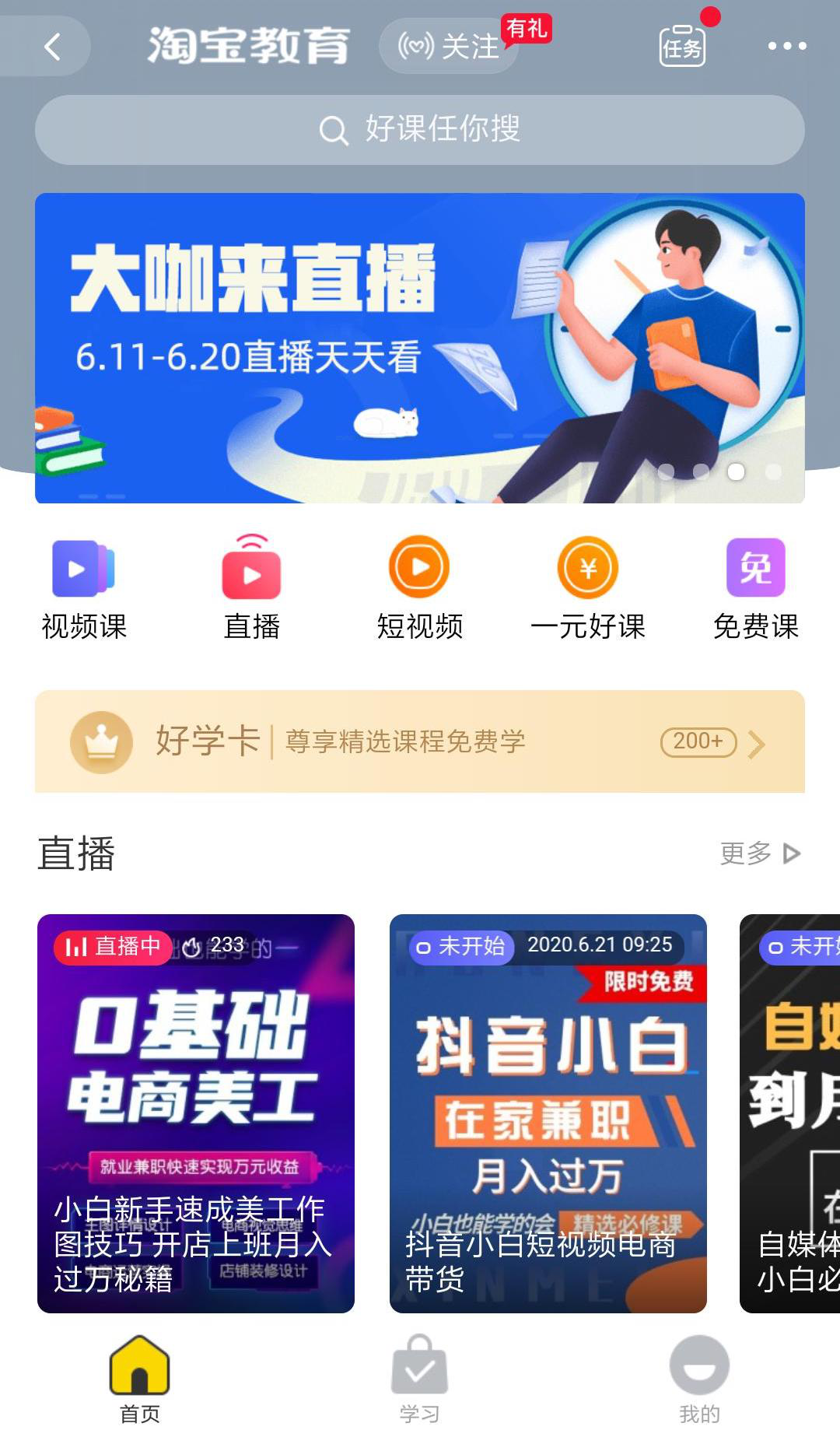This screenshot has height=1437, width=840.
Task: Switch to the 学习 tab
Action: pyautogui.click(x=420, y=1379)
